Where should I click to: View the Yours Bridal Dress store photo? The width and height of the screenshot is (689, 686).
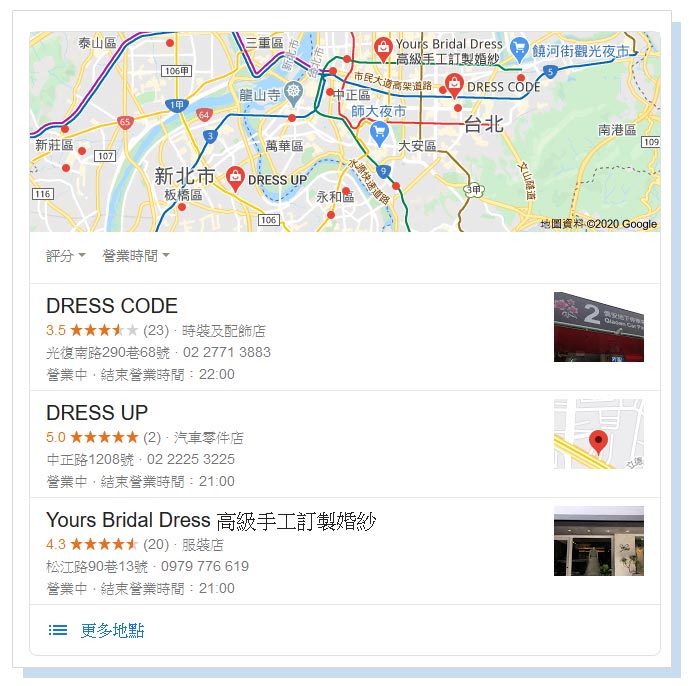tap(598, 541)
